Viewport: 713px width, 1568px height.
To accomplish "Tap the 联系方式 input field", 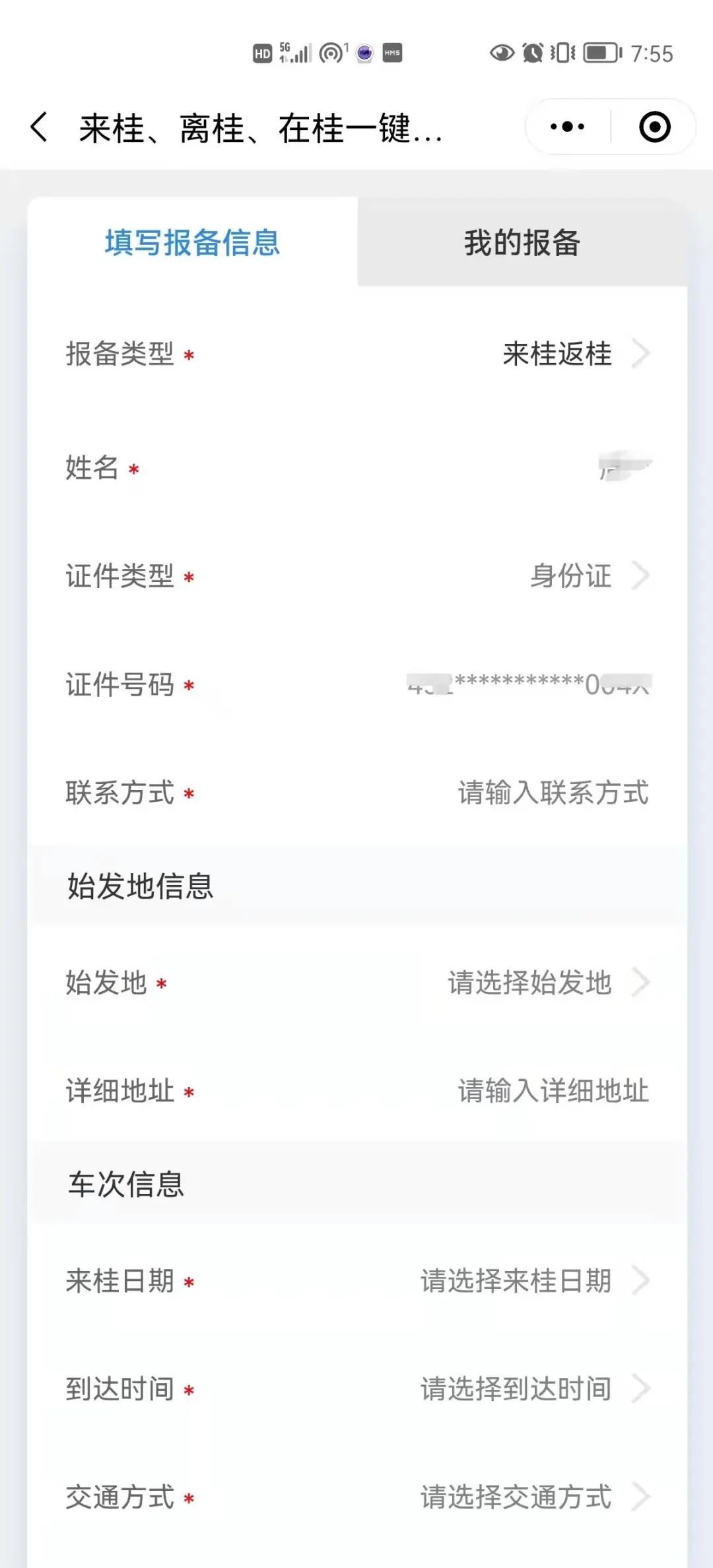I will [x=553, y=793].
